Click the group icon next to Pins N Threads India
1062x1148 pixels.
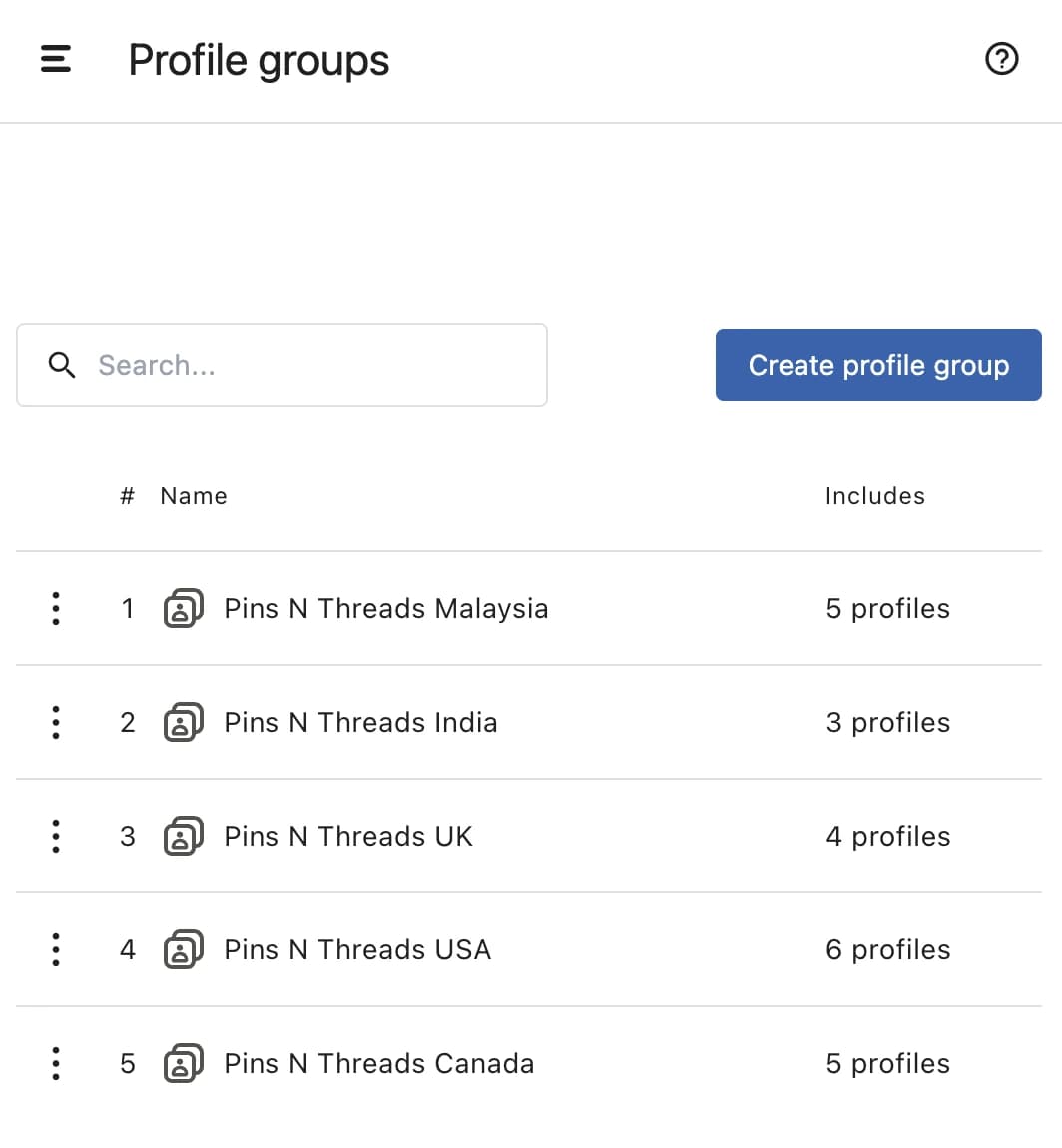(182, 722)
